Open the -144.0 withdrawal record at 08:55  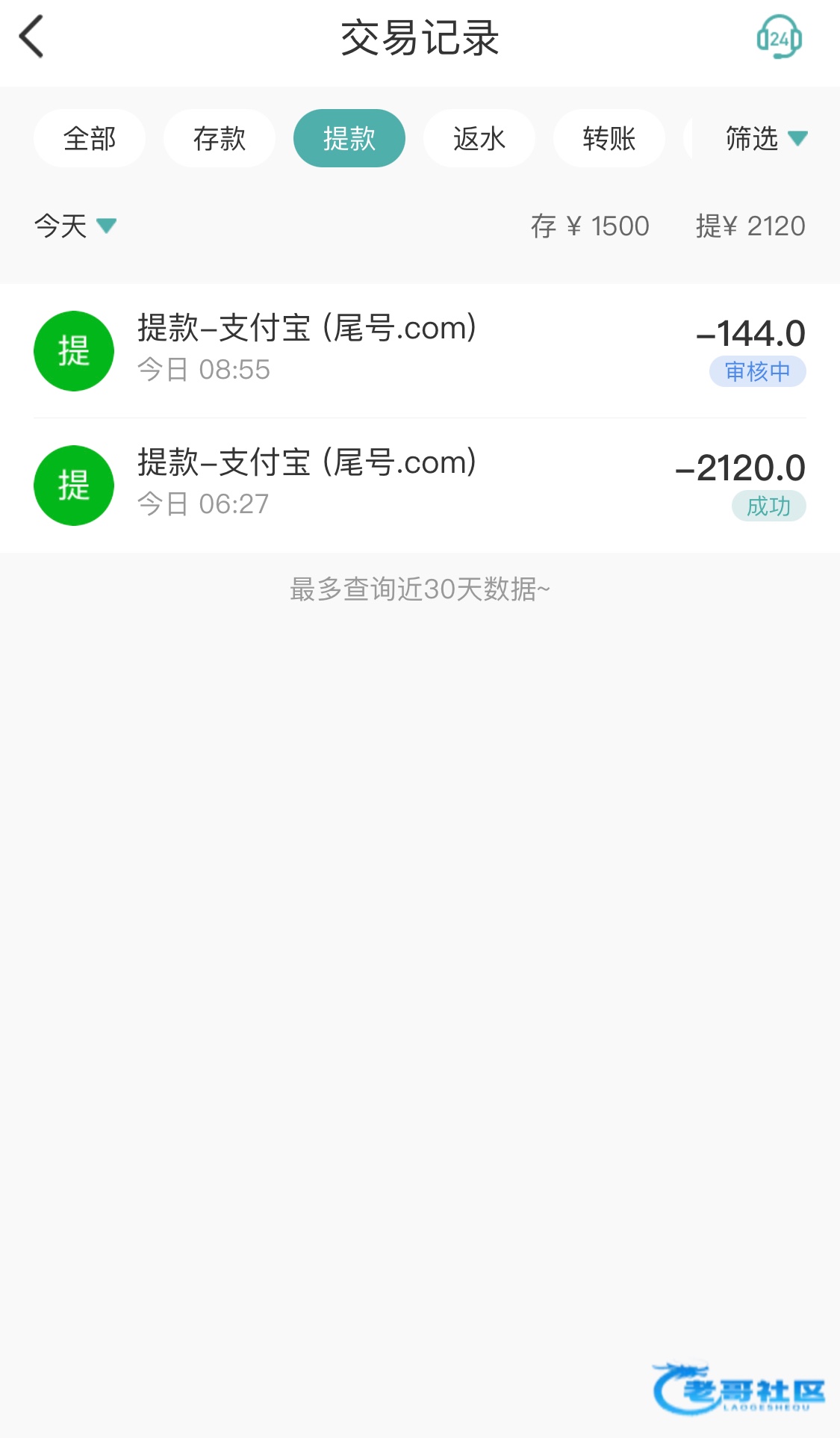420,350
